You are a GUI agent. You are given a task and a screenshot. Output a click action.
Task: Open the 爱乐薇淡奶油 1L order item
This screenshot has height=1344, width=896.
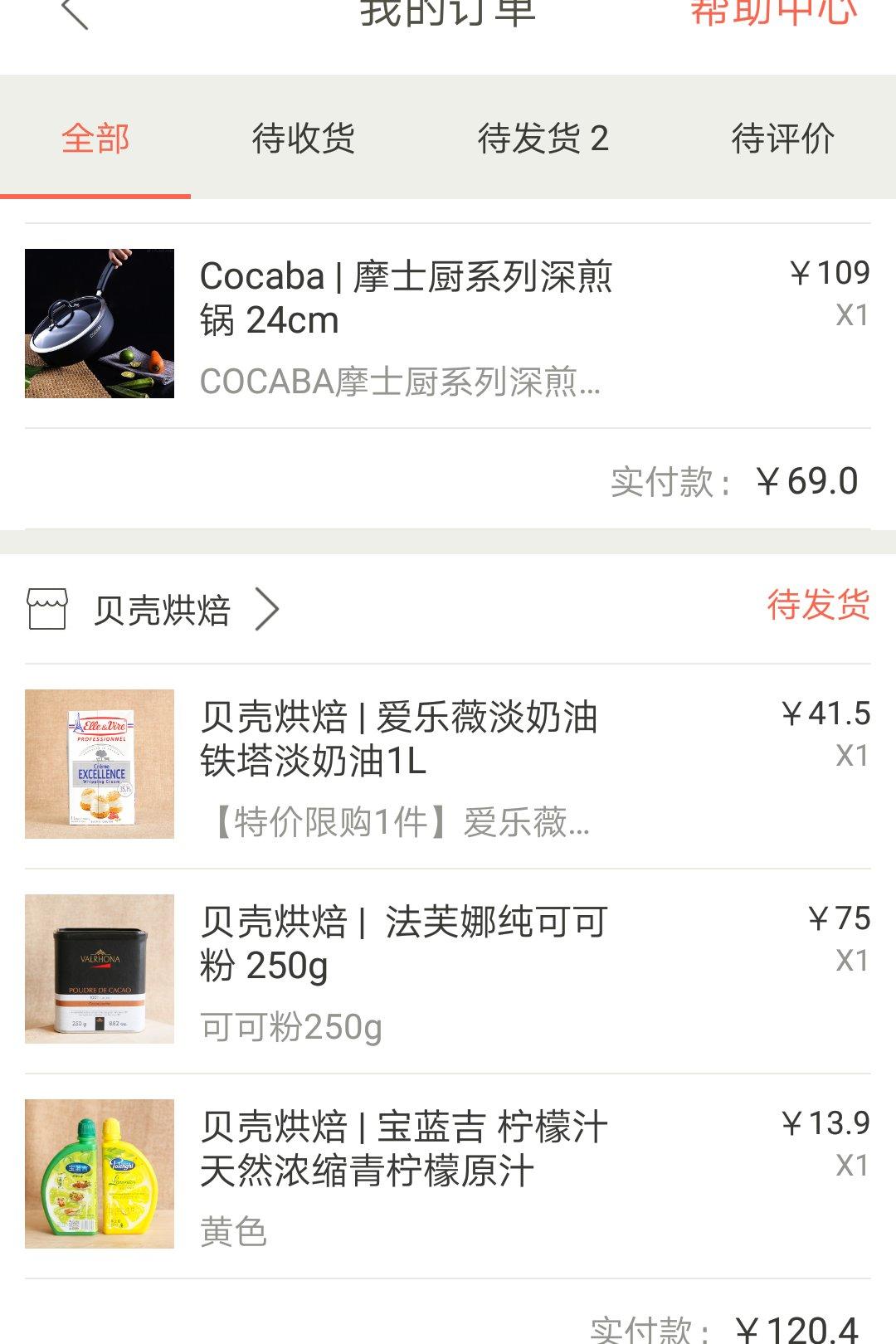(398, 763)
